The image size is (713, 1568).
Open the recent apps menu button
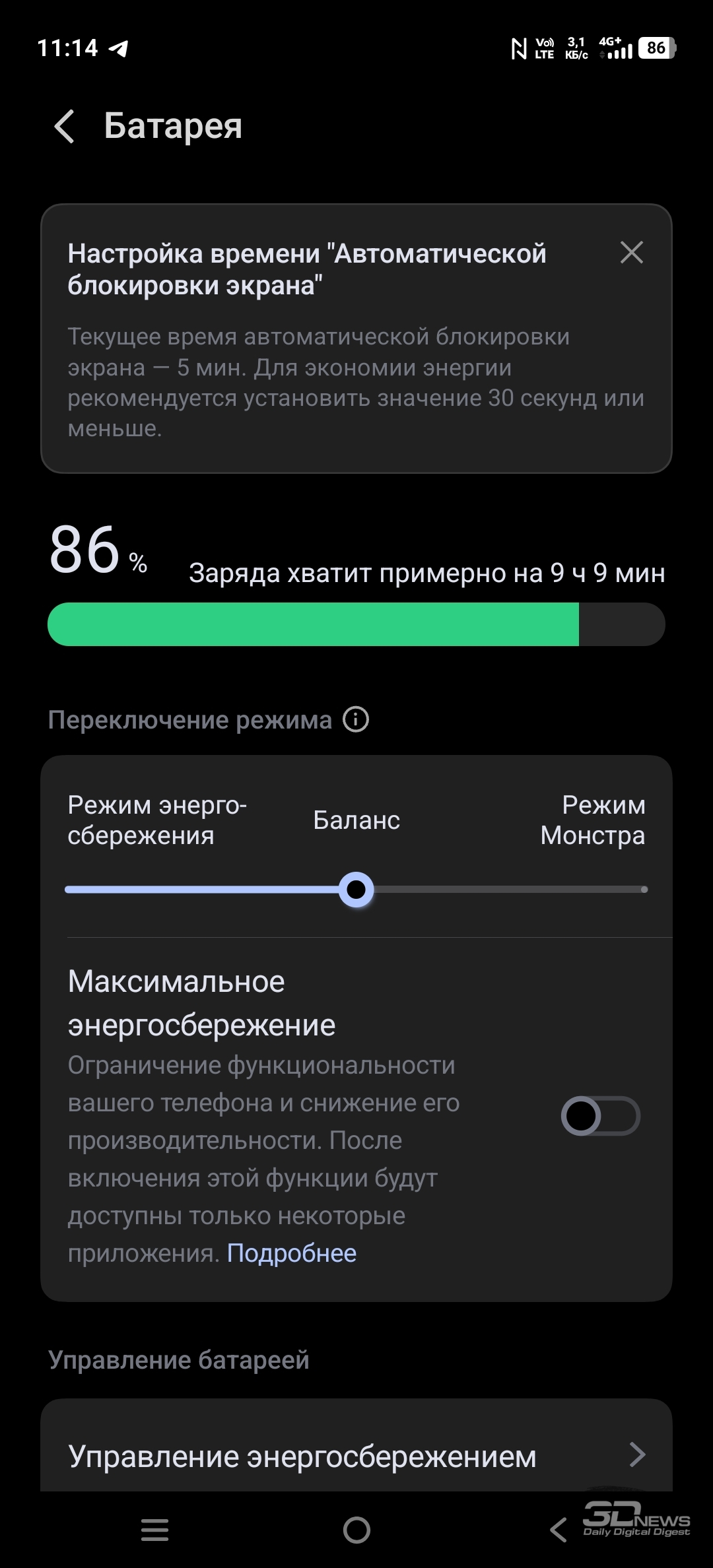click(x=155, y=1530)
